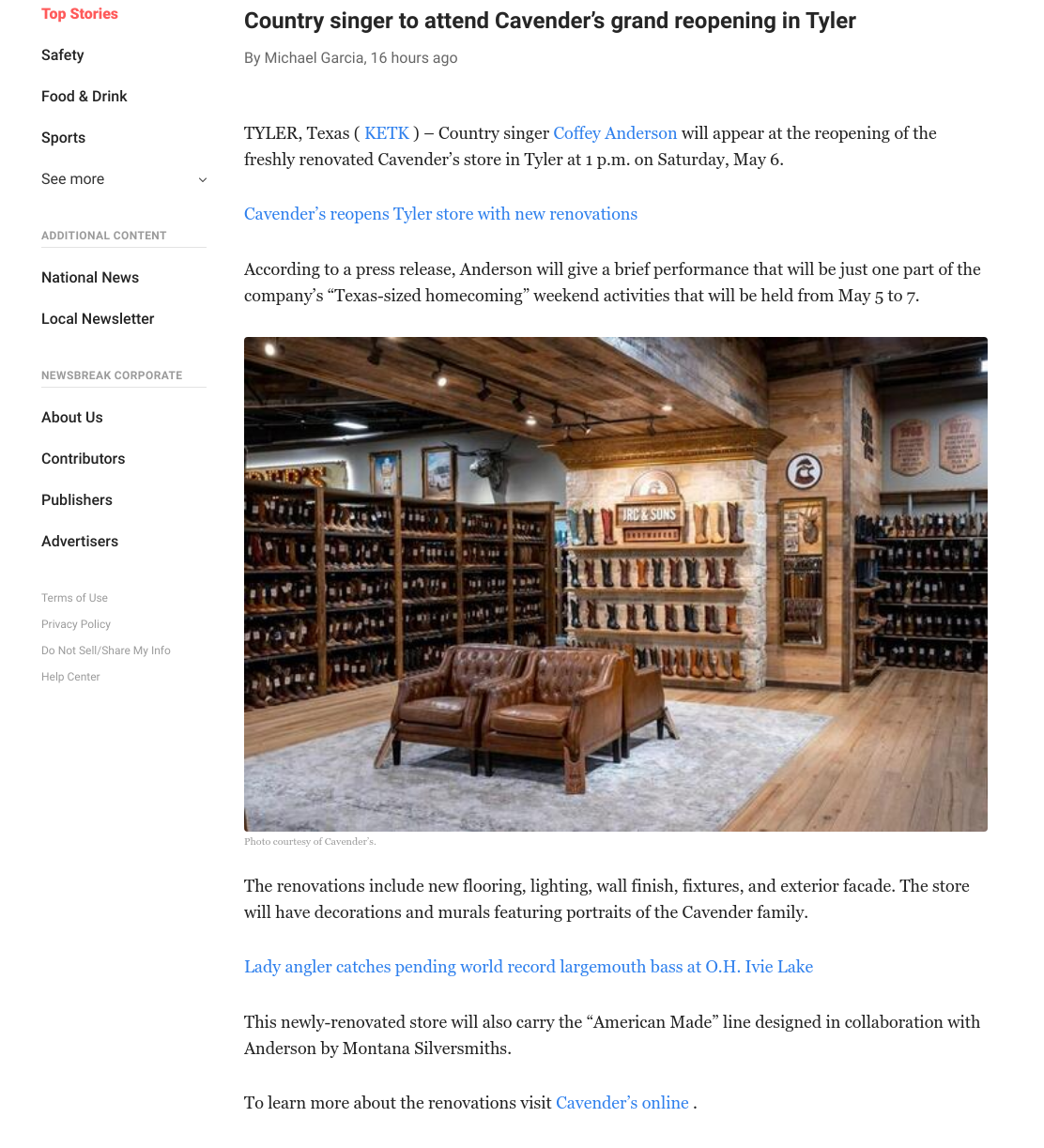Visit the Help Center

(x=70, y=677)
